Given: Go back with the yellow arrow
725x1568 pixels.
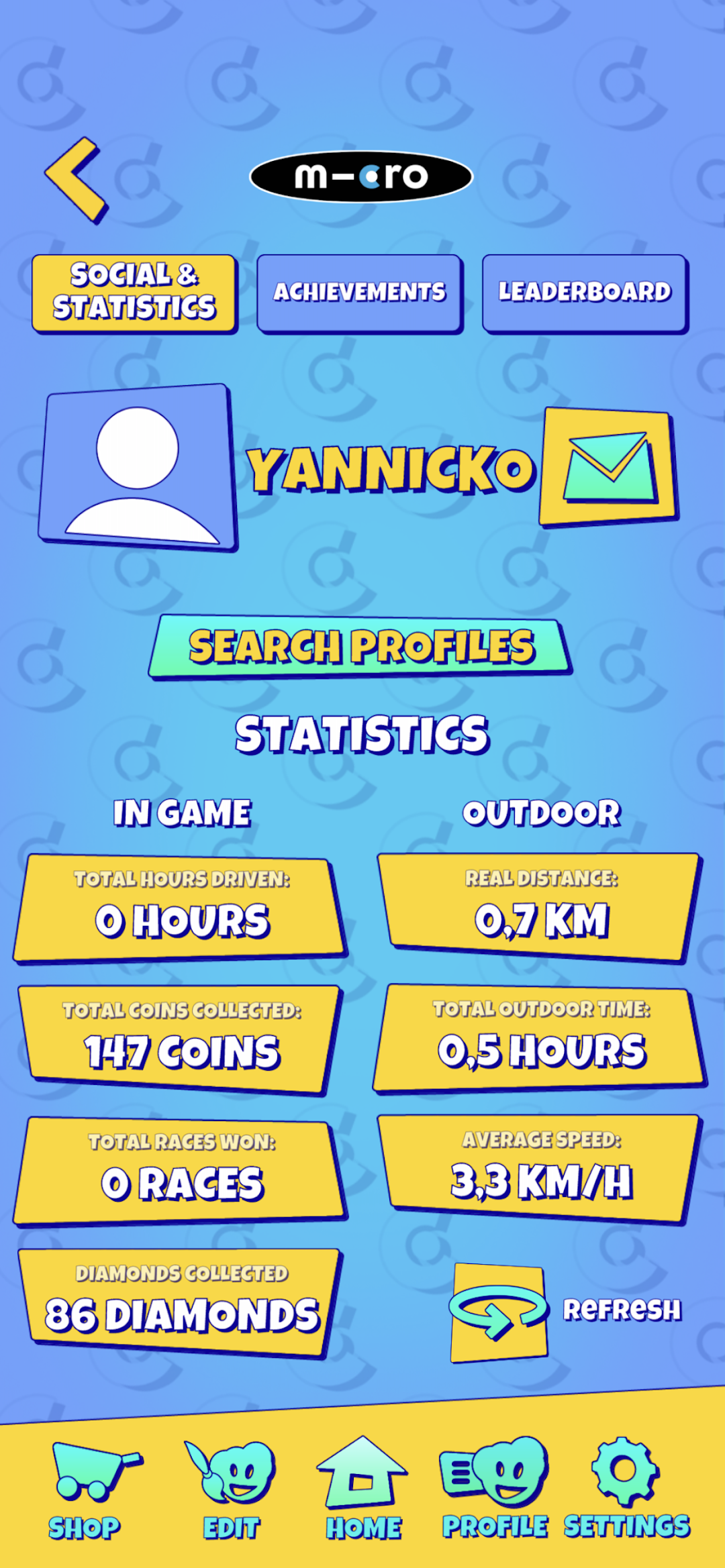Looking at the screenshot, I should [x=76, y=180].
